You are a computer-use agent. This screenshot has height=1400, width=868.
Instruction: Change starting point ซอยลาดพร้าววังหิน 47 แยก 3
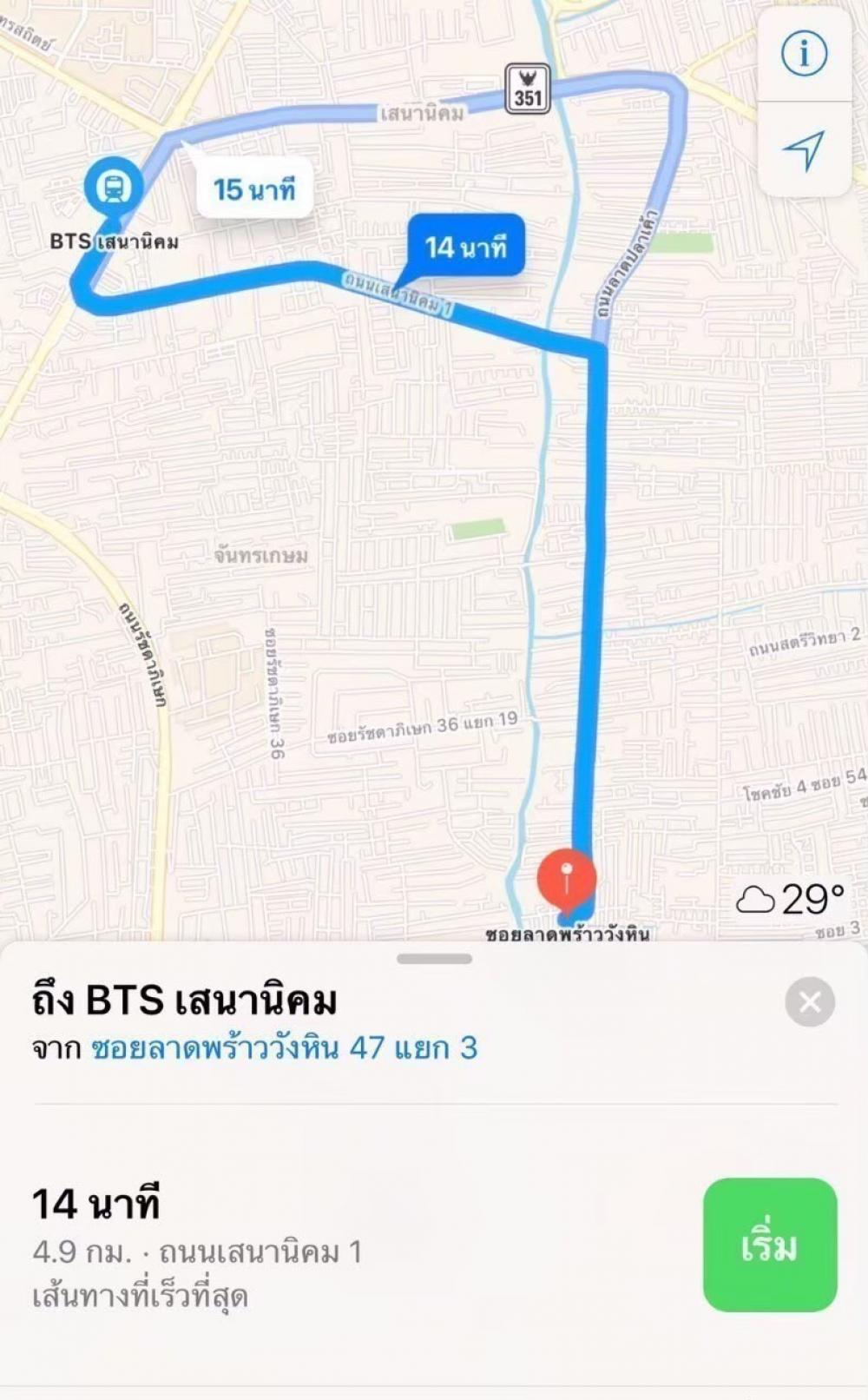(284, 1047)
